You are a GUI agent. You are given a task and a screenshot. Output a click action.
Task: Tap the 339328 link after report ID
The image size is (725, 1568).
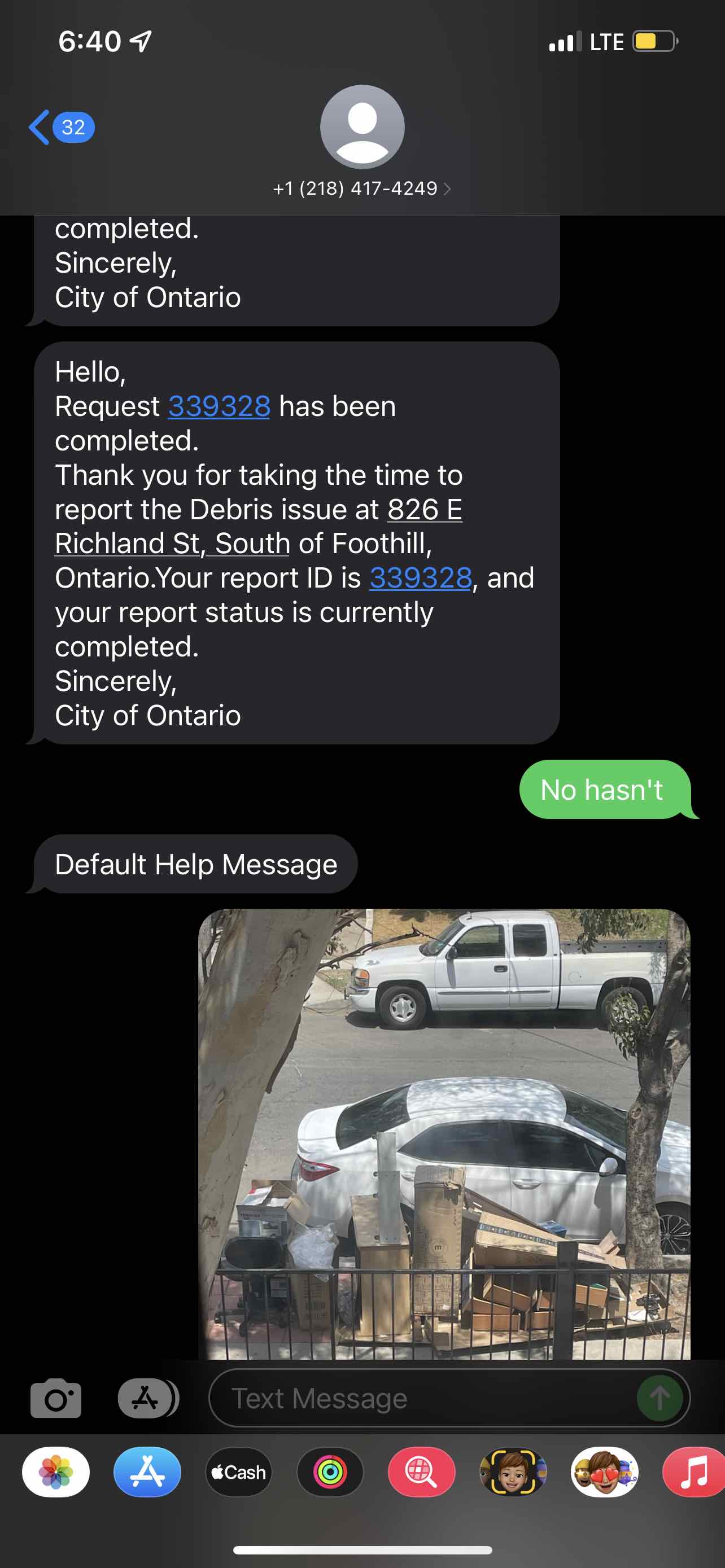(x=421, y=577)
